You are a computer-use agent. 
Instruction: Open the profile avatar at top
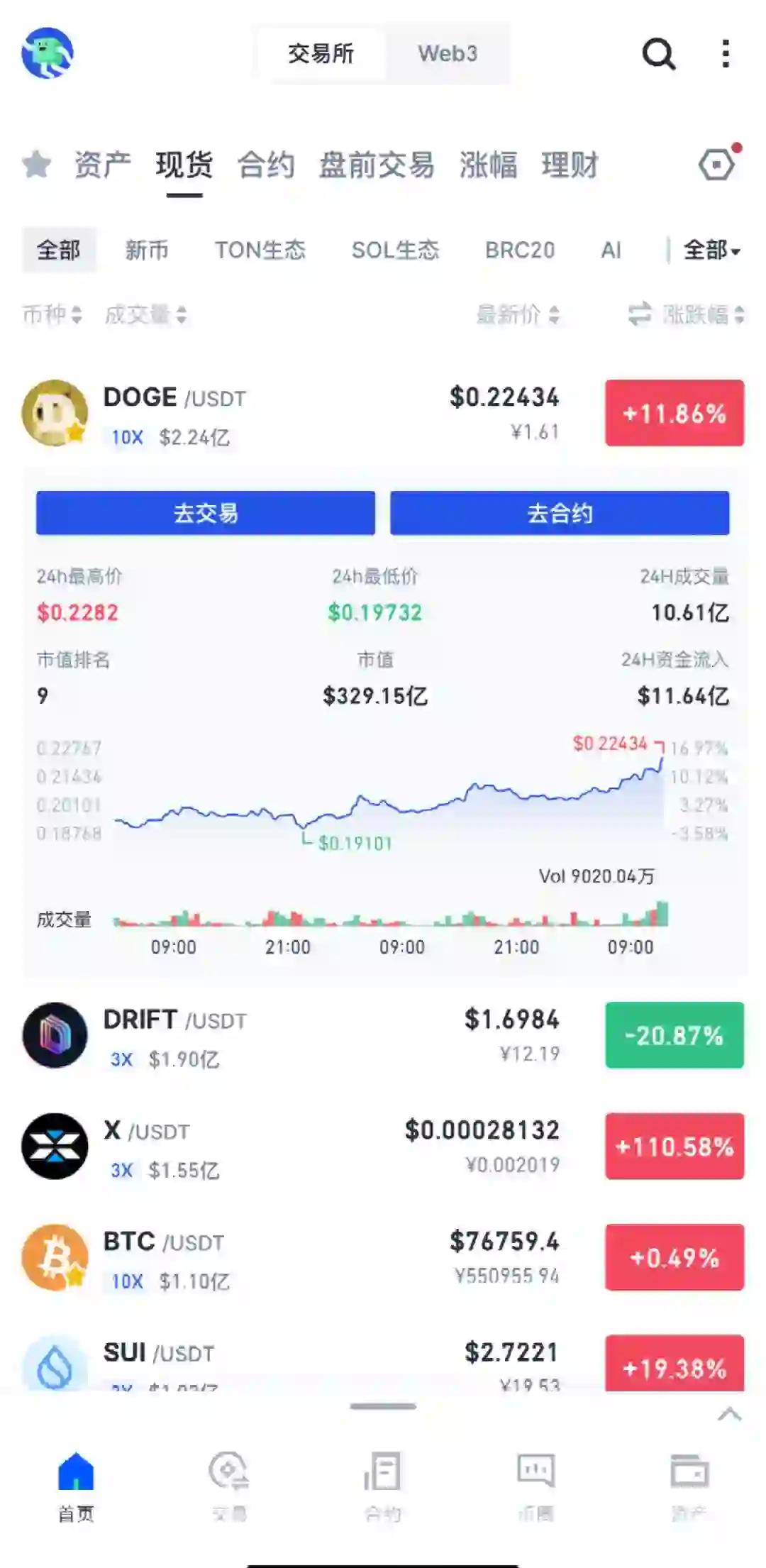[x=48, y=53]
